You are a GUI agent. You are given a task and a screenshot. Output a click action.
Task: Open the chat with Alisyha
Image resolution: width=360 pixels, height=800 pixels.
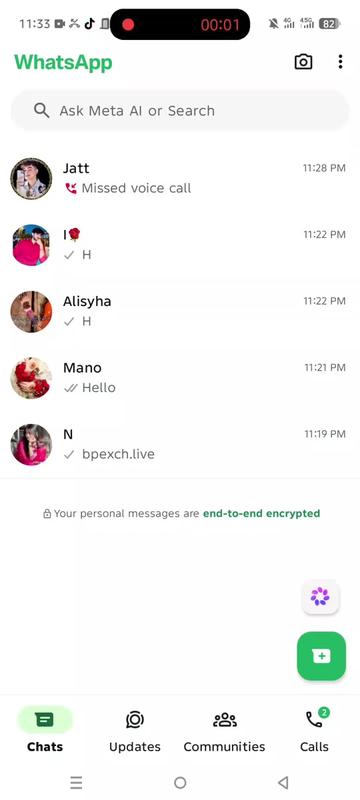point(179,311)
